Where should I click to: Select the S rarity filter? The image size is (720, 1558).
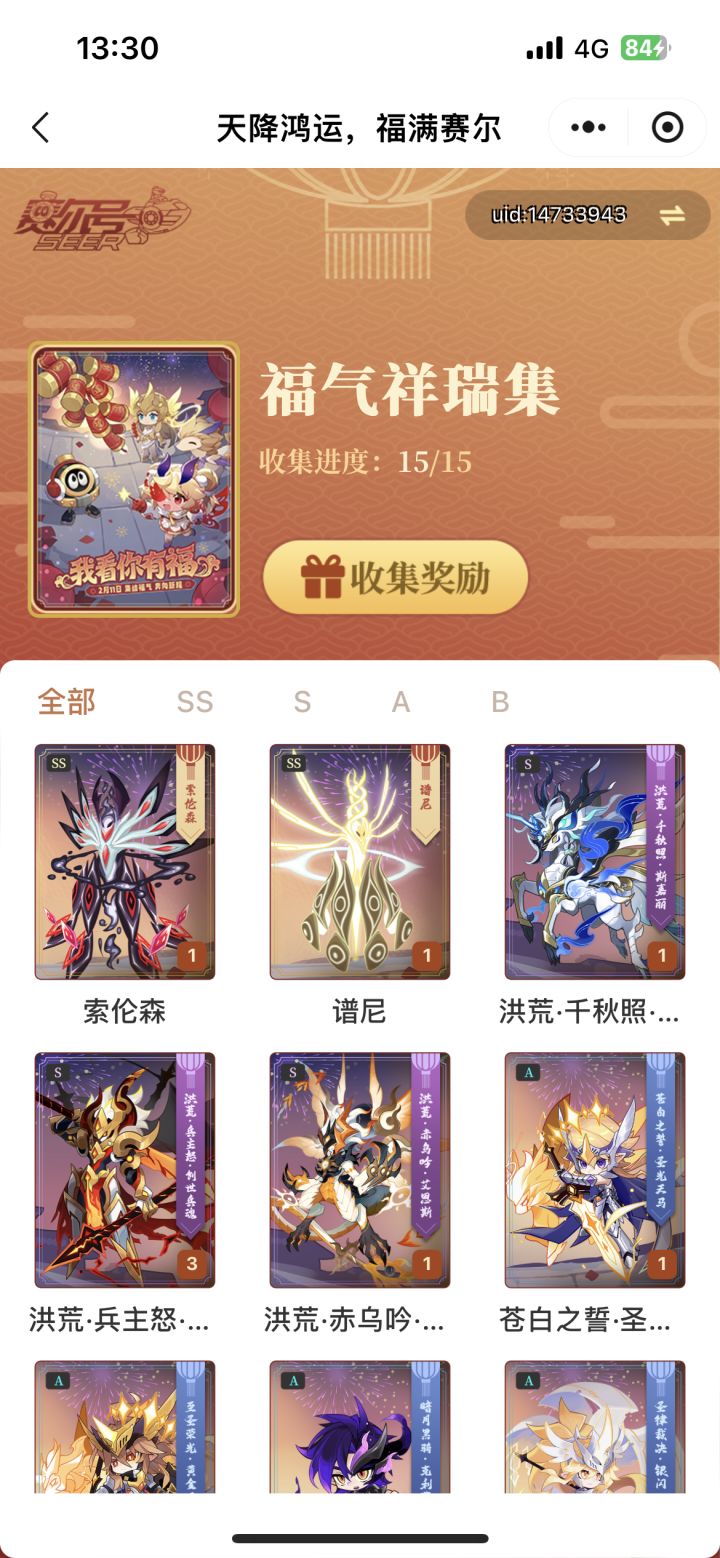(302, 702)
